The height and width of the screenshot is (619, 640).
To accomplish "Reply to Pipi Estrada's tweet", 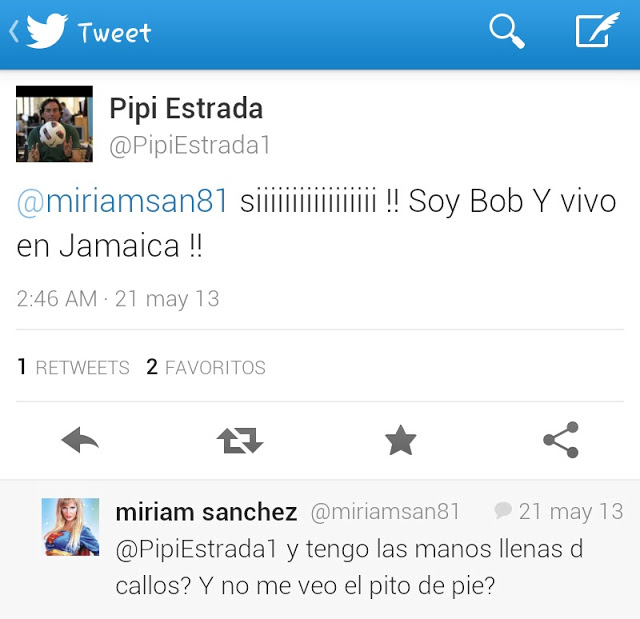I will point(80,440).
